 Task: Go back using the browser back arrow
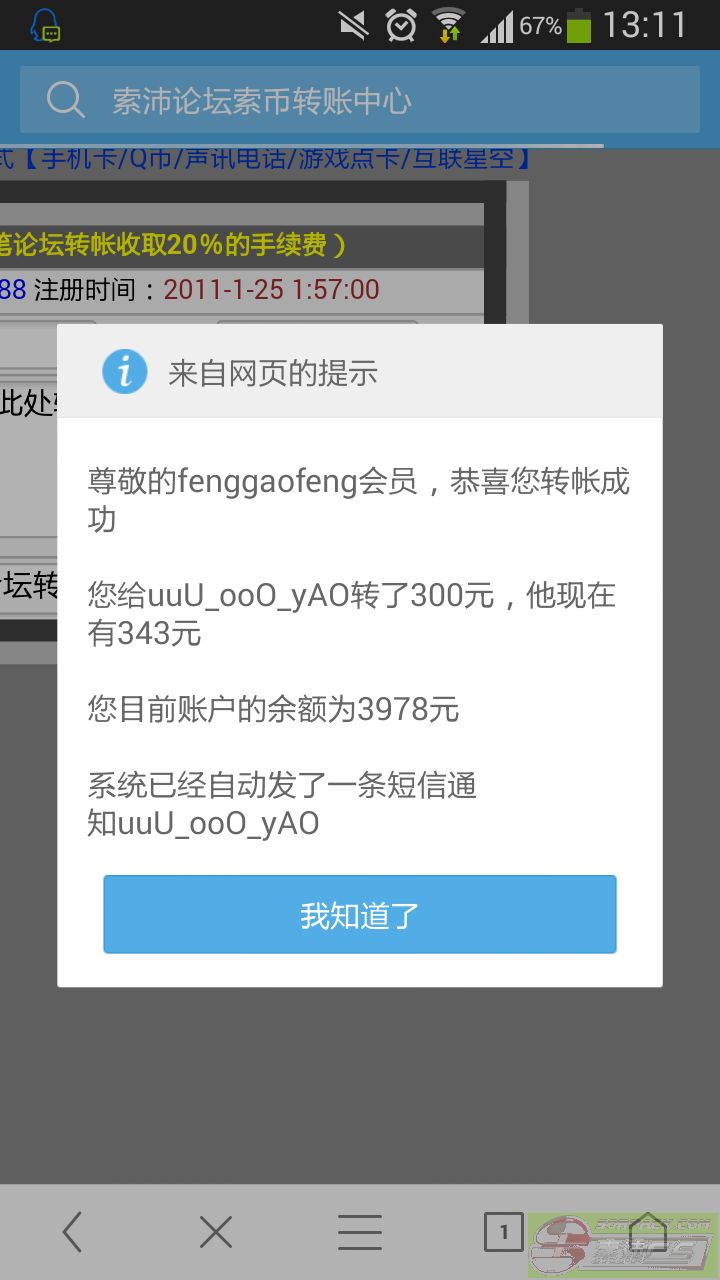pos(72,1232)
